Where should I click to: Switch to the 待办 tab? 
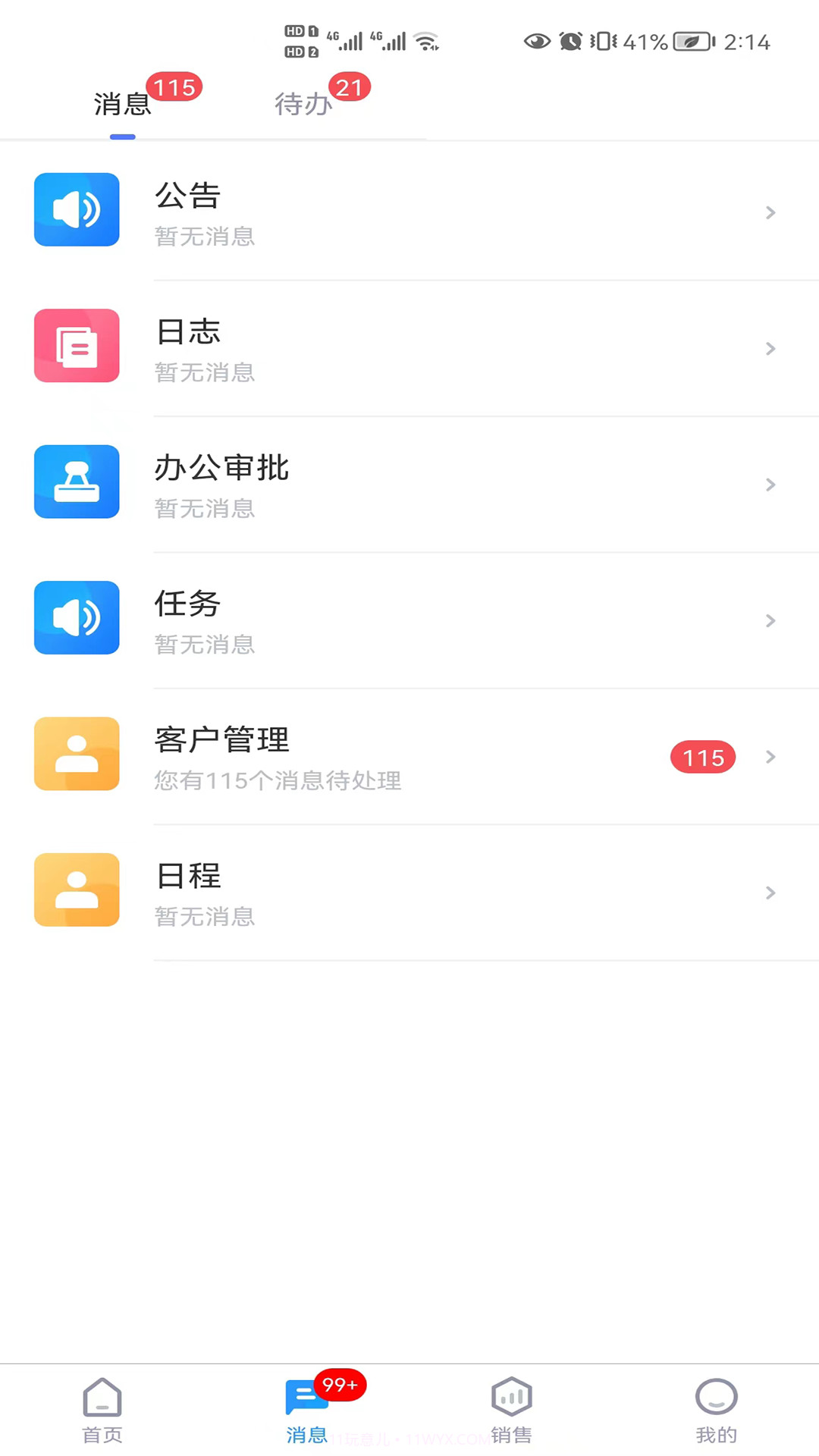(x=302, y=104)
